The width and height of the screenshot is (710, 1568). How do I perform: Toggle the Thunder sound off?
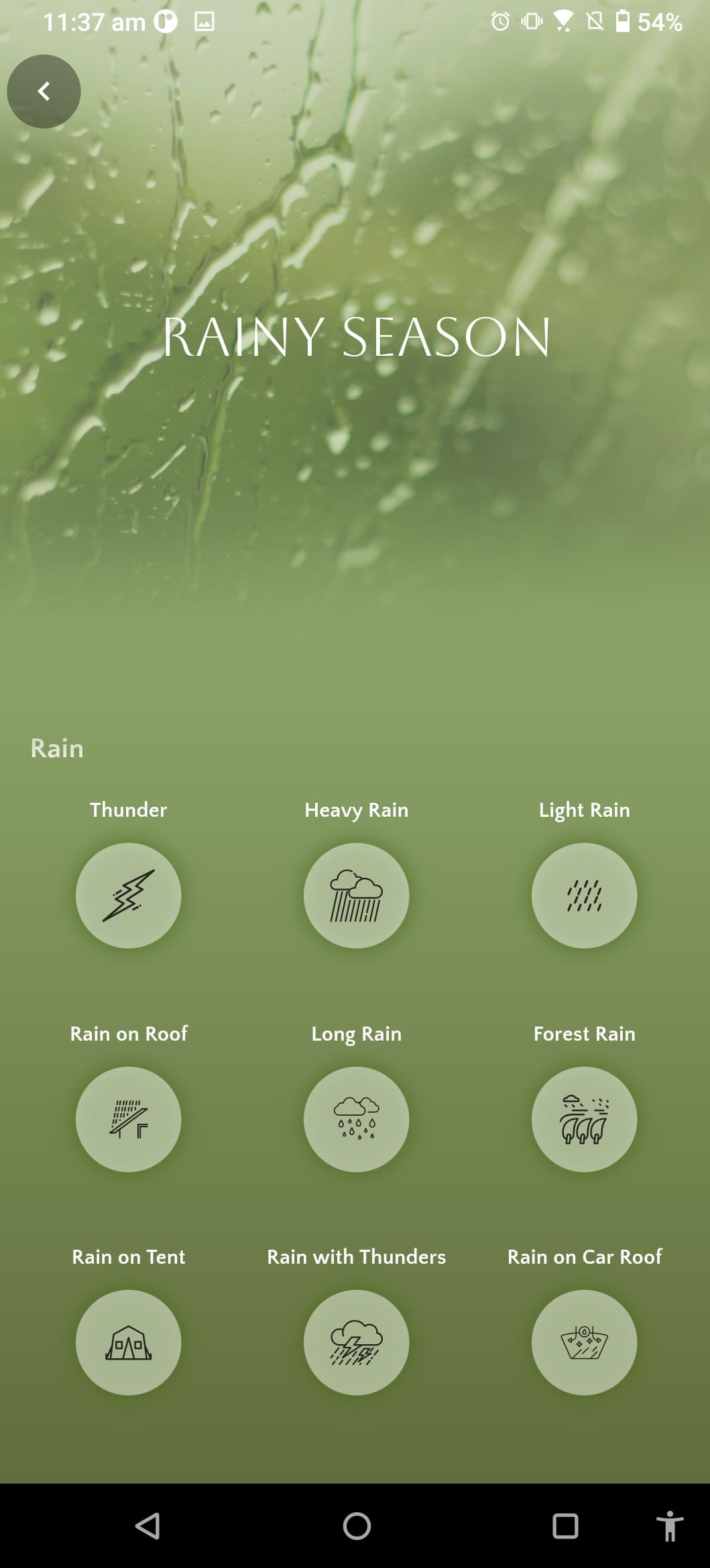[129, 896]
